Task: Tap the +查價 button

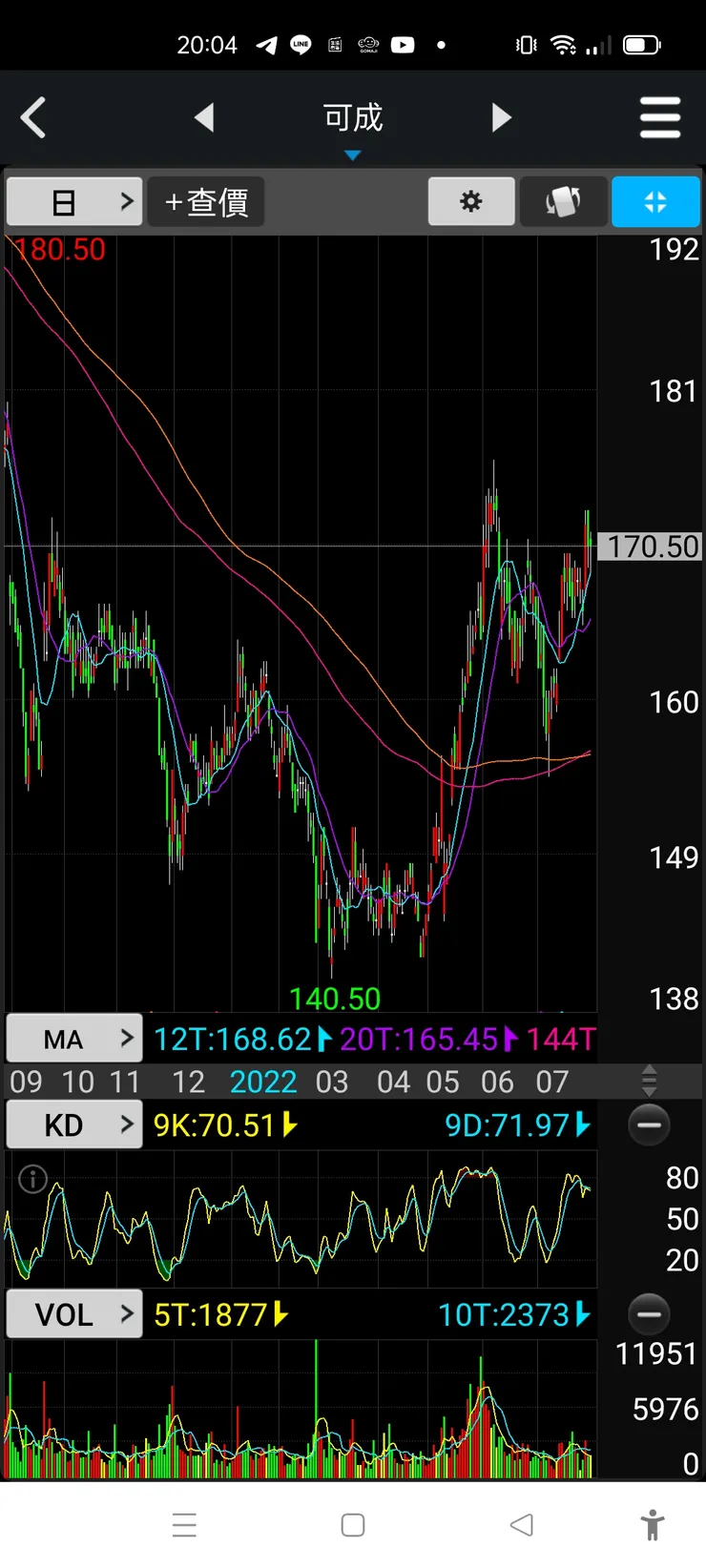Action: coord(206,202)
